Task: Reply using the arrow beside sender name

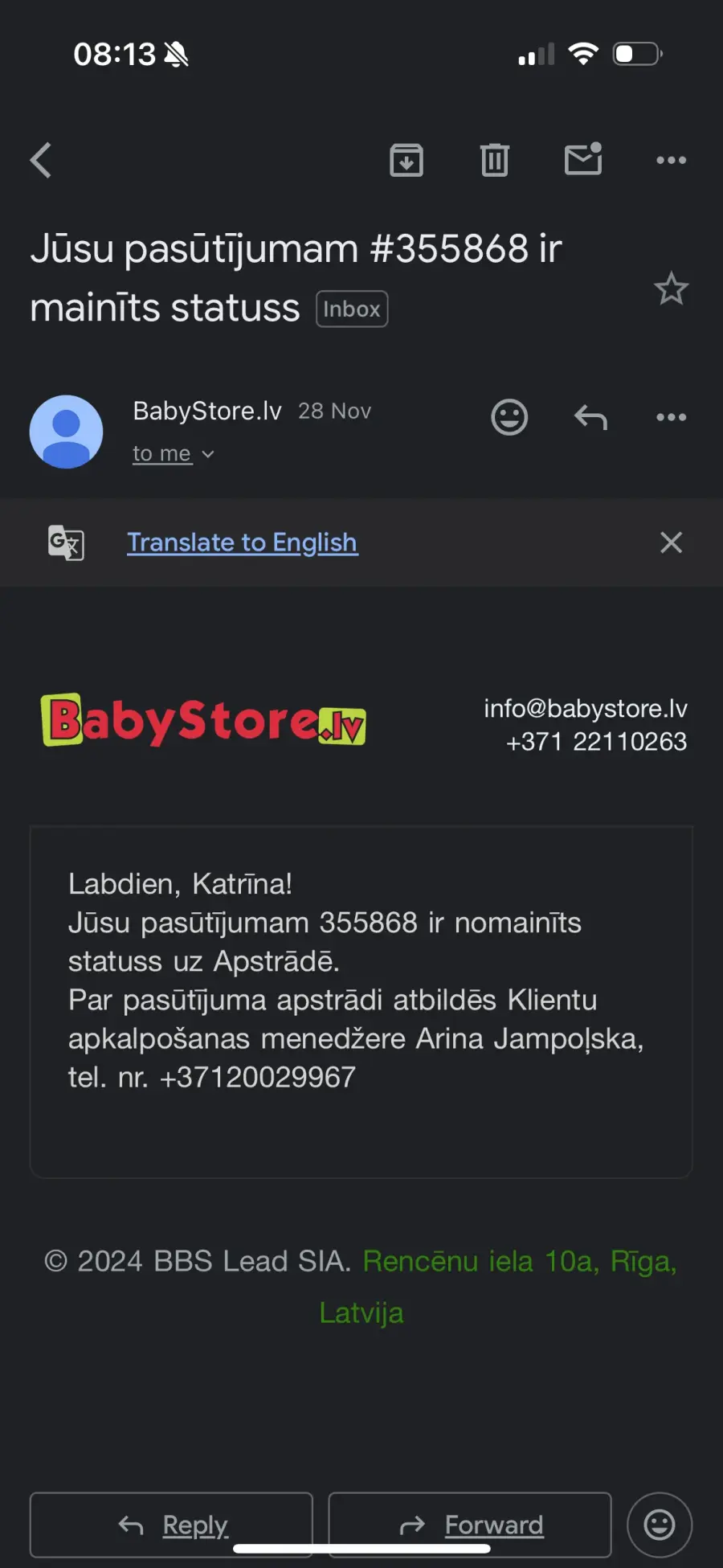Action: (x=590, y=417)
